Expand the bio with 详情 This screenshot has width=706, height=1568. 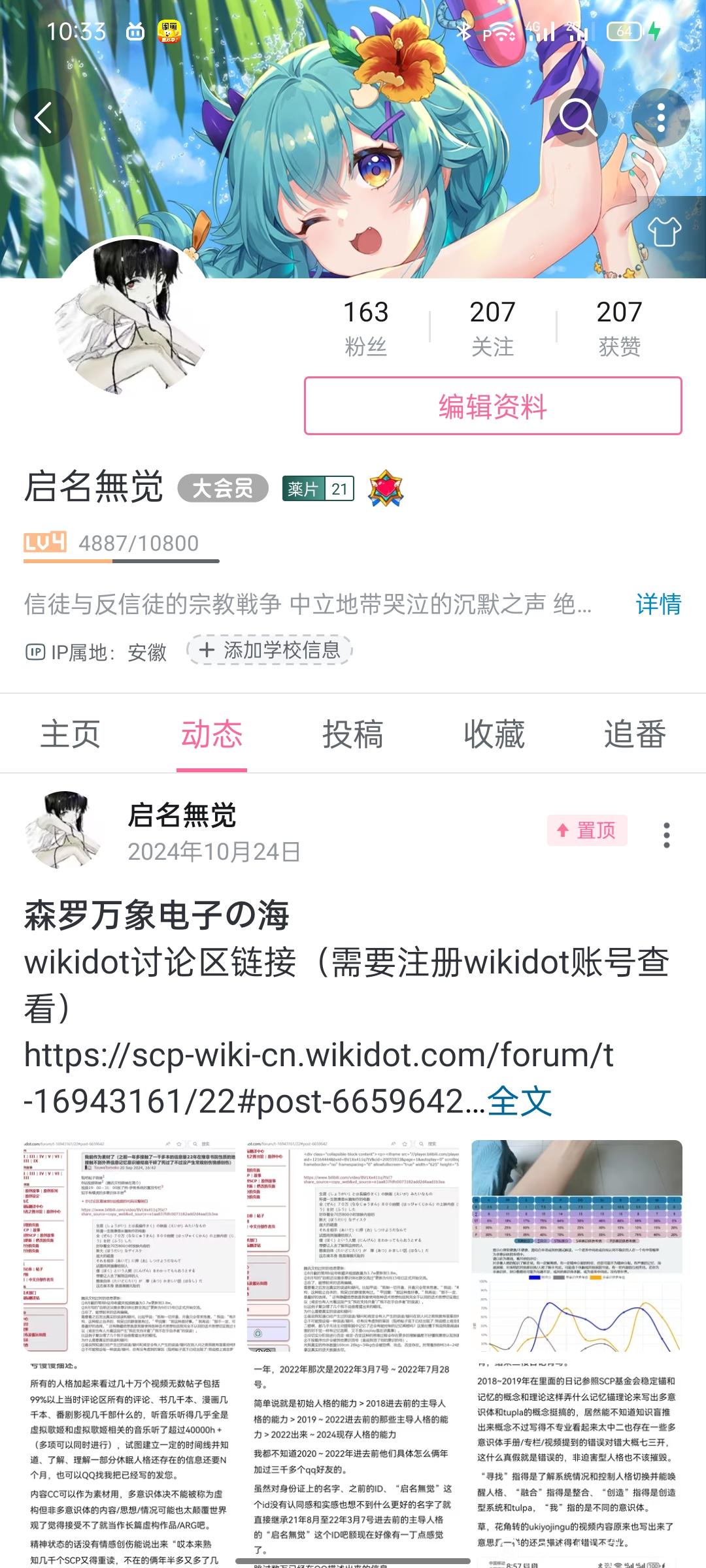pos(658,604)
